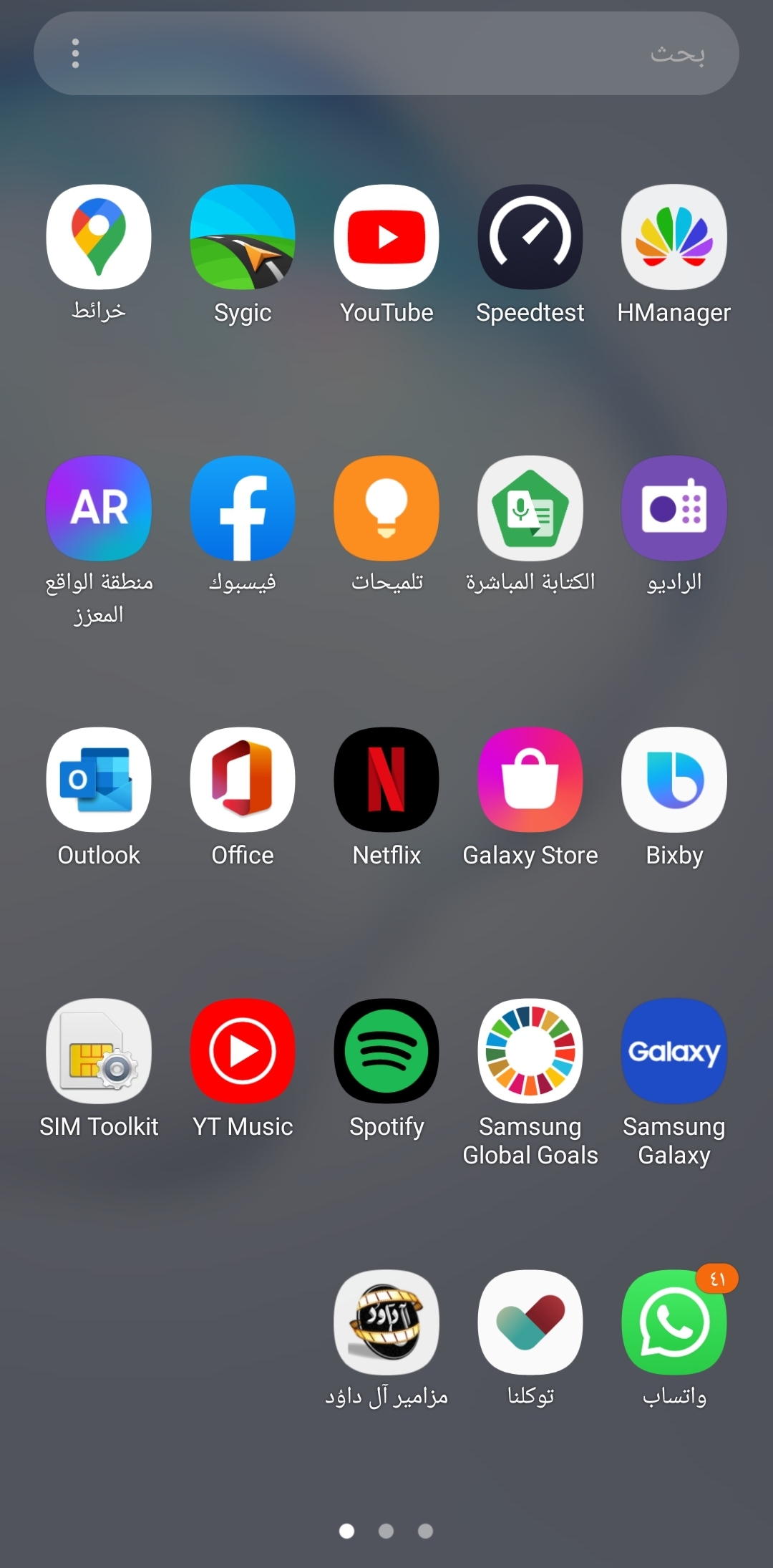Tap the بحث search field
The image size is (773, 1568).
coord(386,54)
